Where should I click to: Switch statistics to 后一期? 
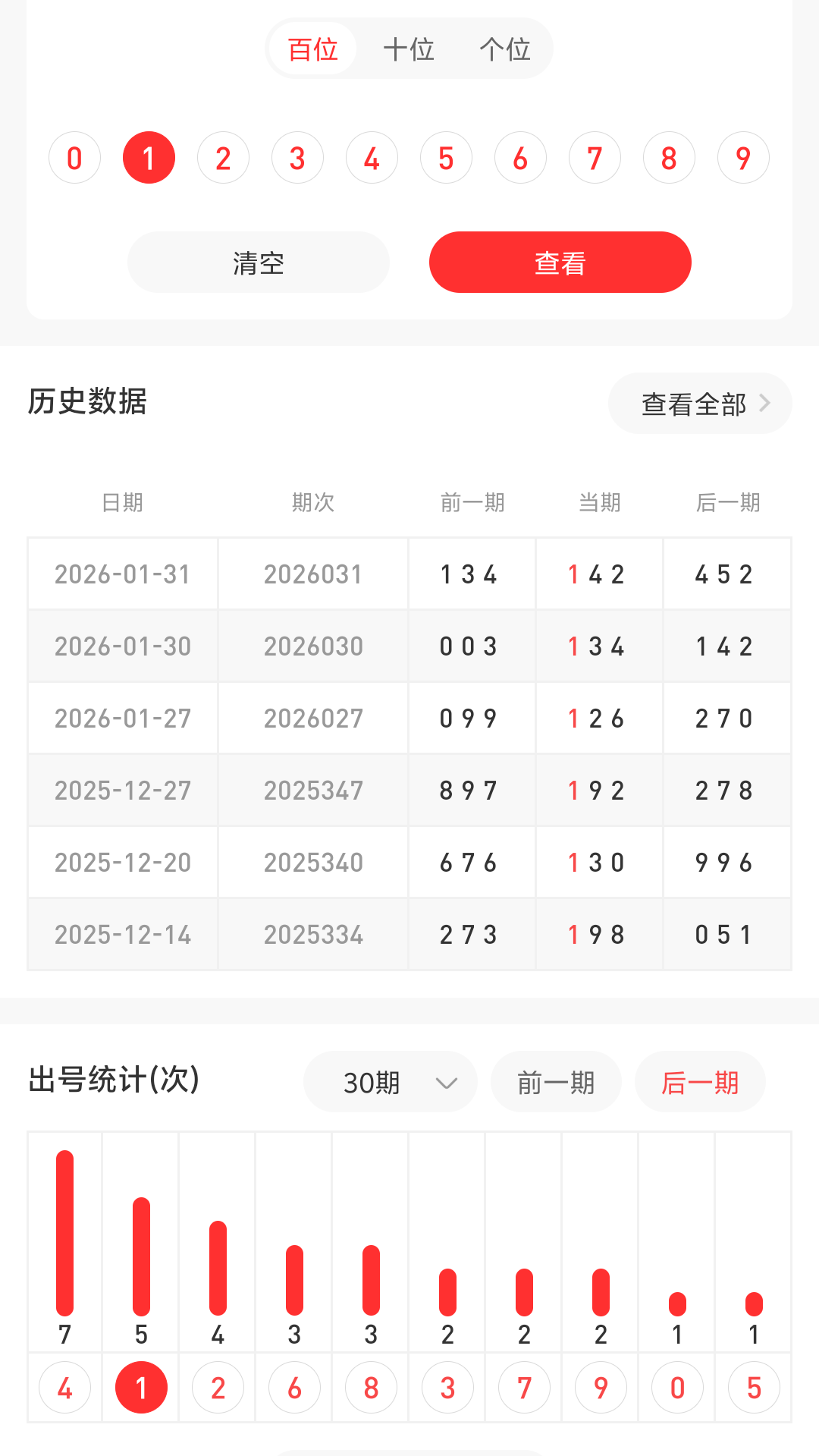click(700, 1082)
